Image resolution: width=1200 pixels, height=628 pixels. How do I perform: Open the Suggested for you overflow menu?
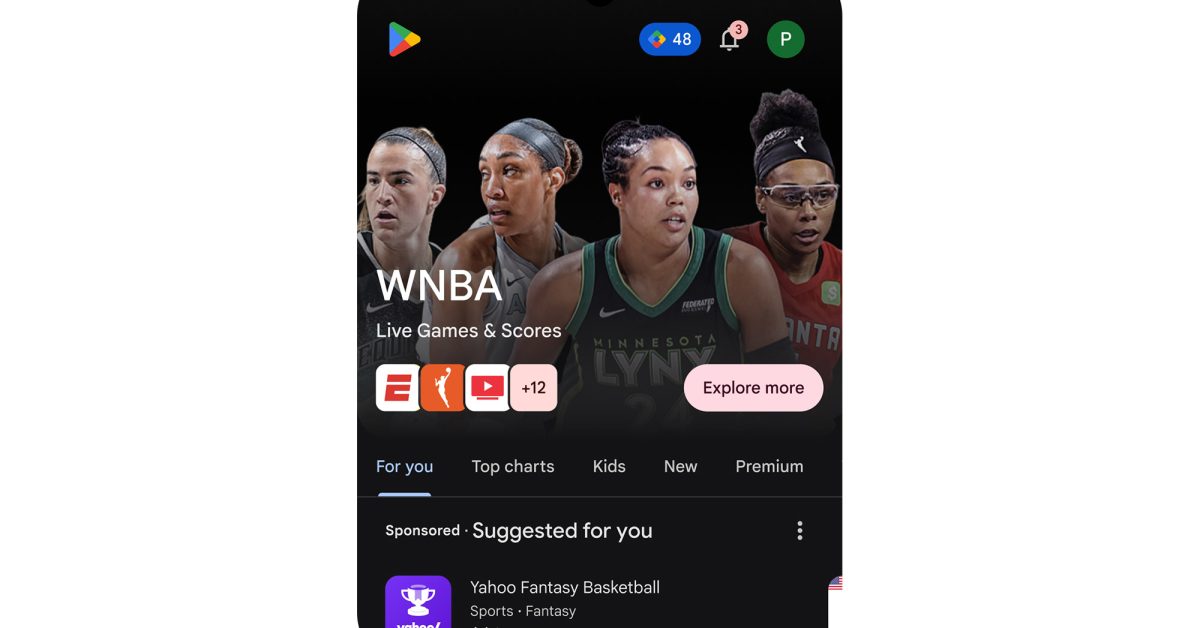(799, 531)
